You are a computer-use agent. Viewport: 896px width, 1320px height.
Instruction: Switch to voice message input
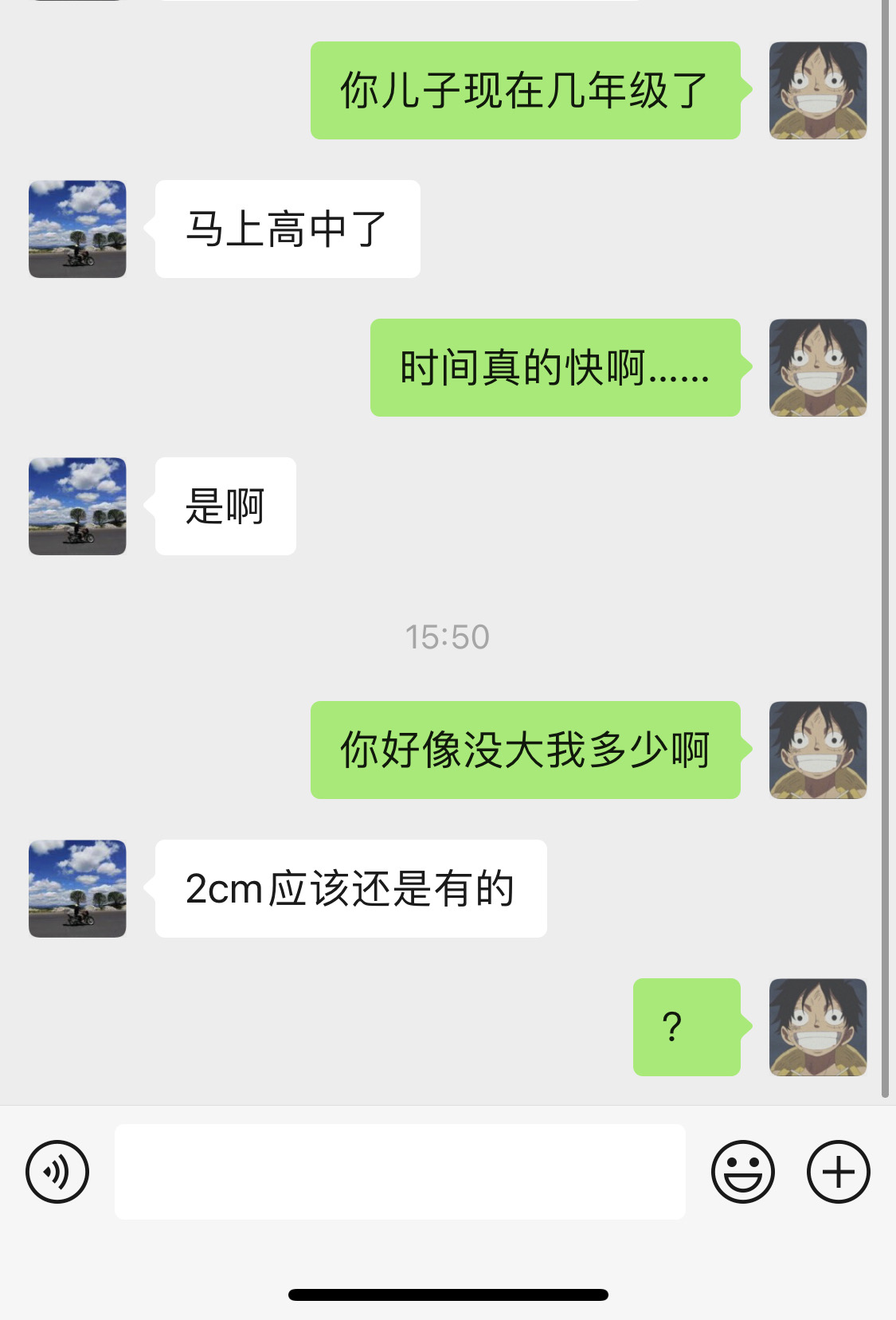[x=57, y=1171]
